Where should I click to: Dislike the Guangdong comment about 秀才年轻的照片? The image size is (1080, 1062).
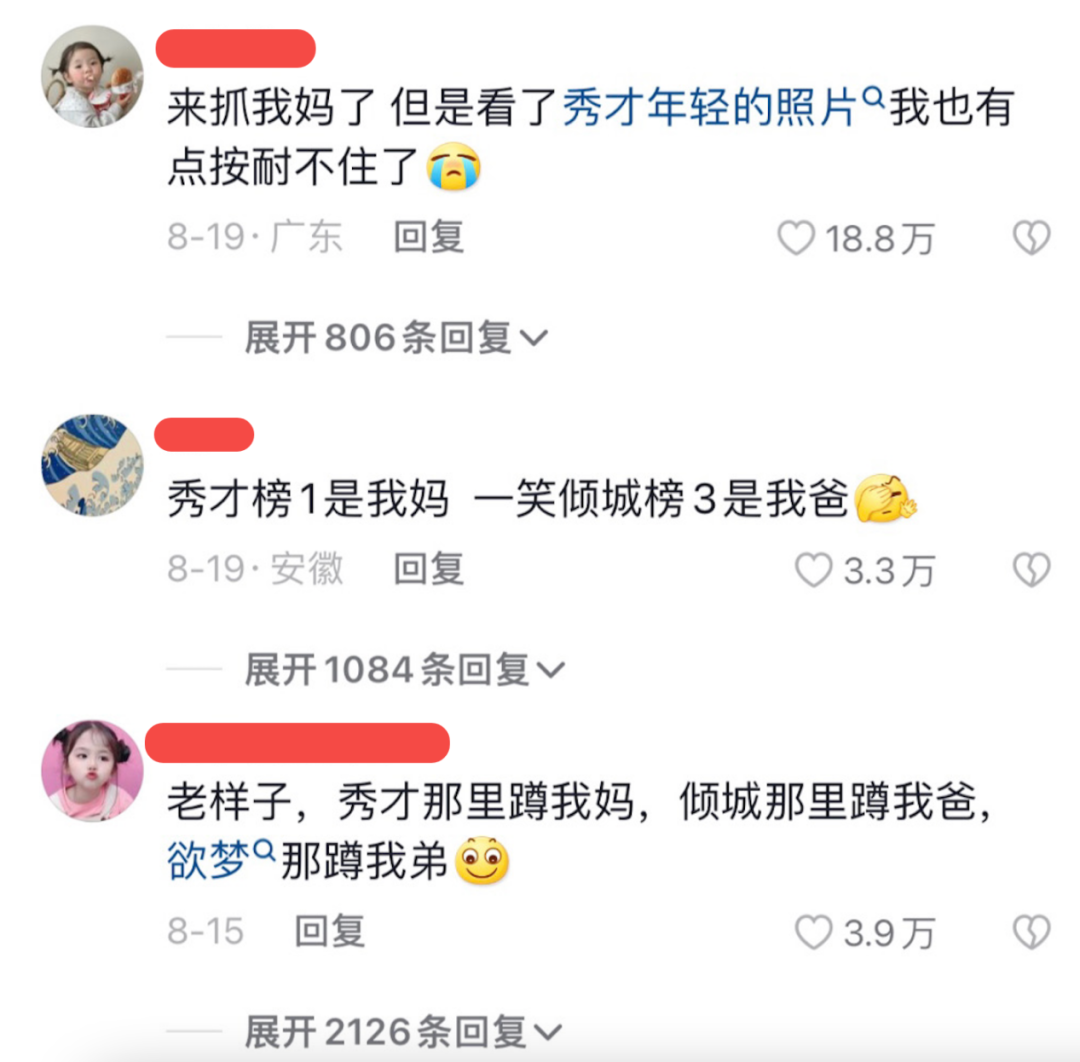point(1031,238)
